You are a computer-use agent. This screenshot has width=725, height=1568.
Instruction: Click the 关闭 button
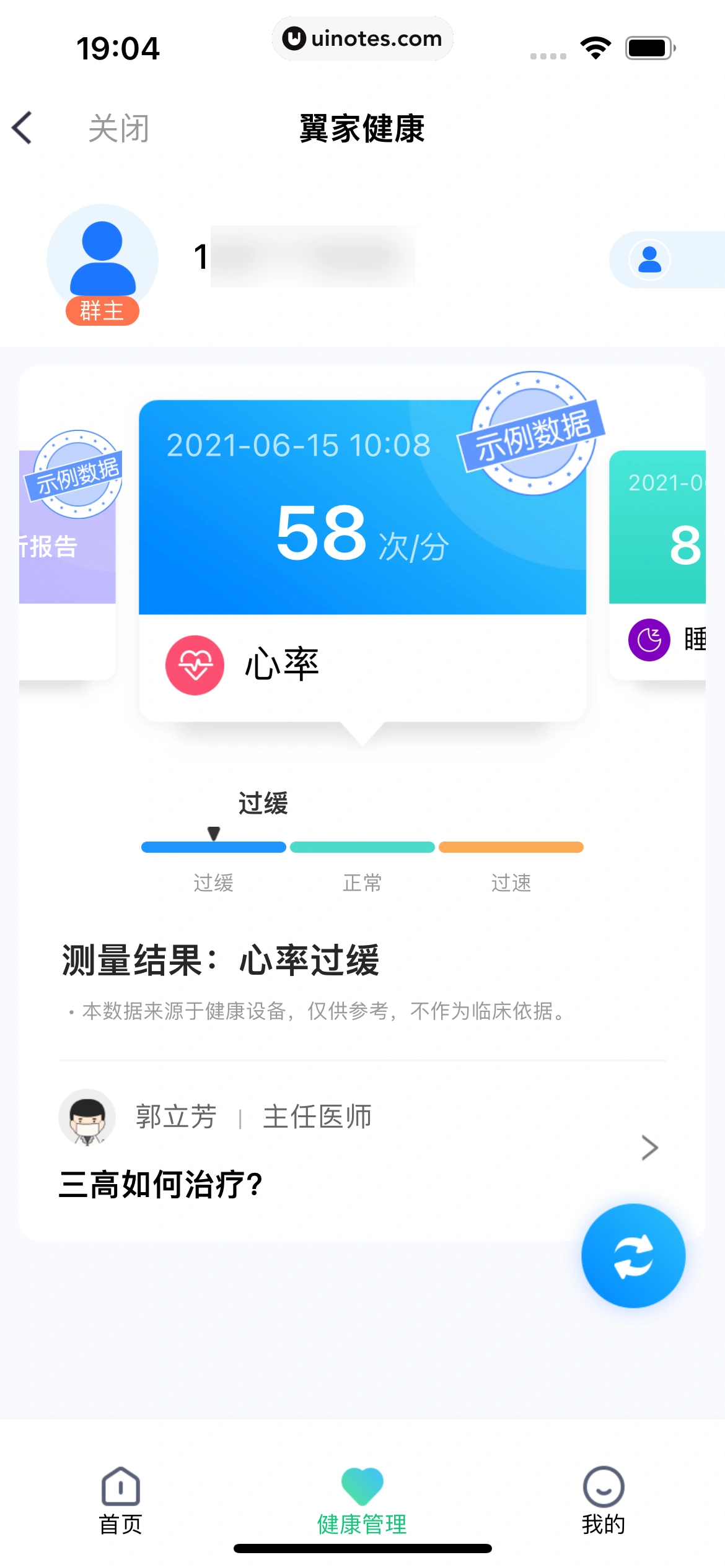pyautogui.click(x=118, y=128)
